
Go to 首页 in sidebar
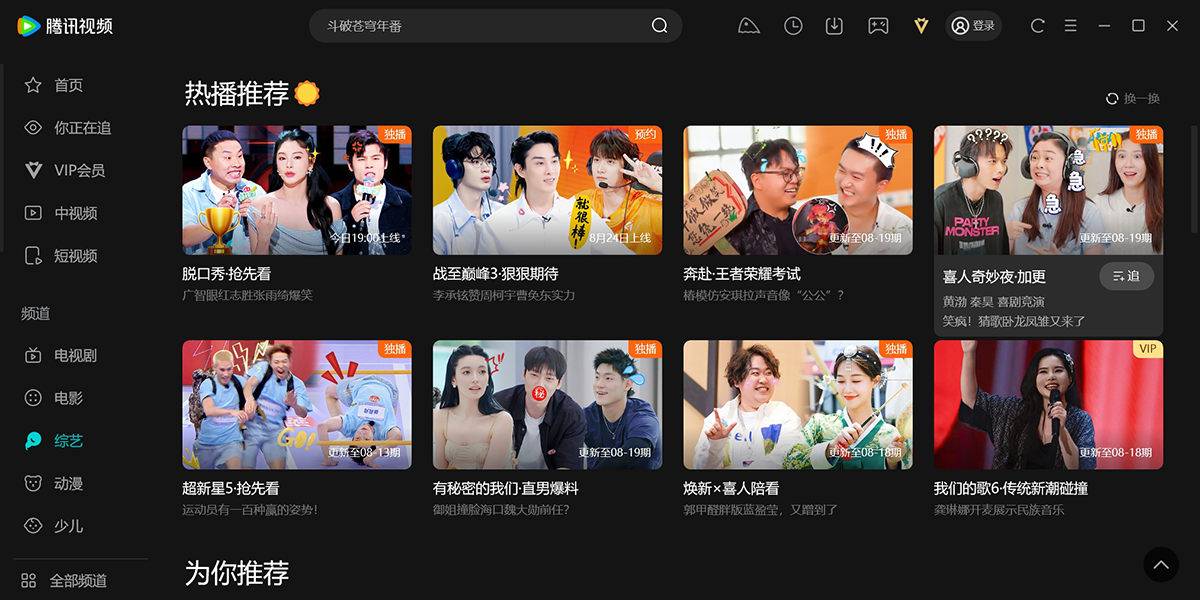68,86
